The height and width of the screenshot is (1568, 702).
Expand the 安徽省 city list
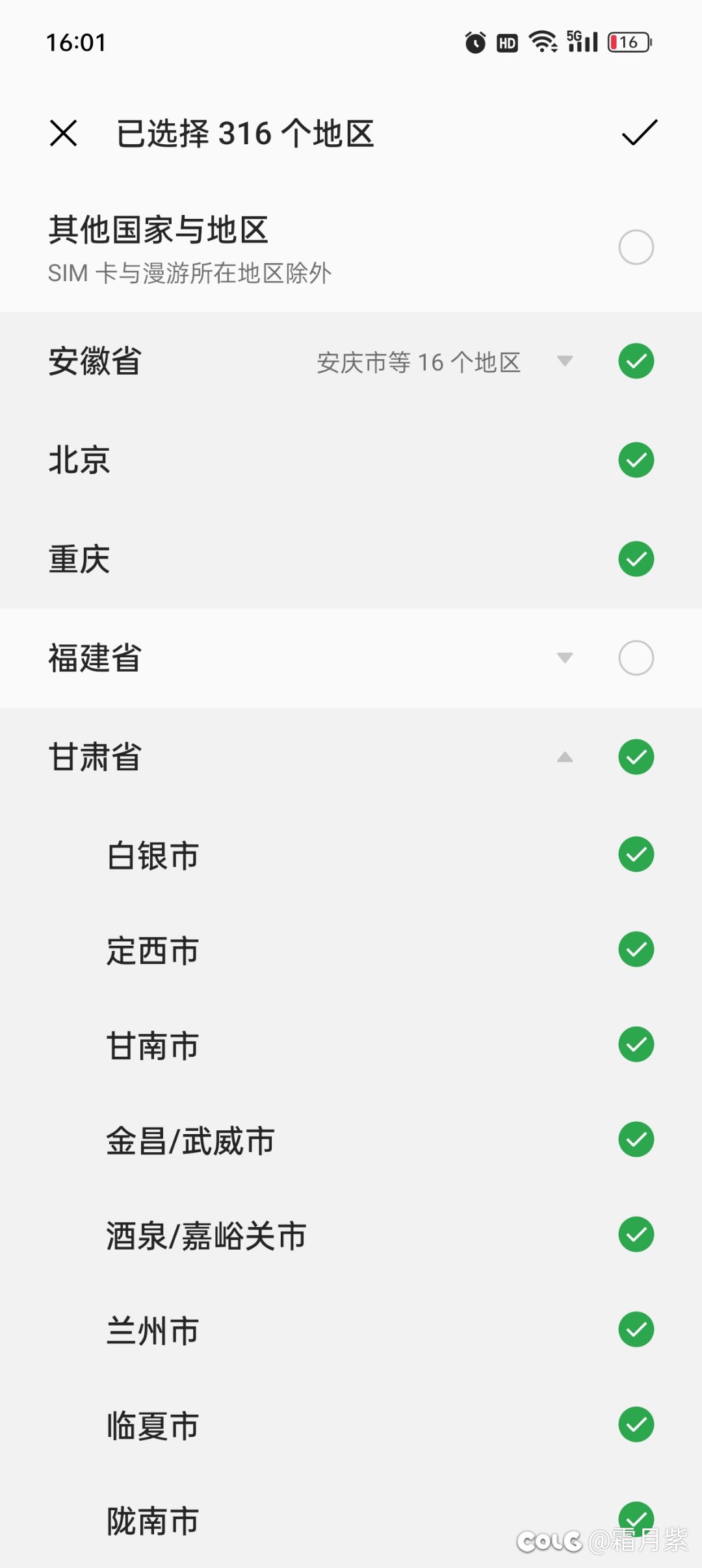point(565,361)
